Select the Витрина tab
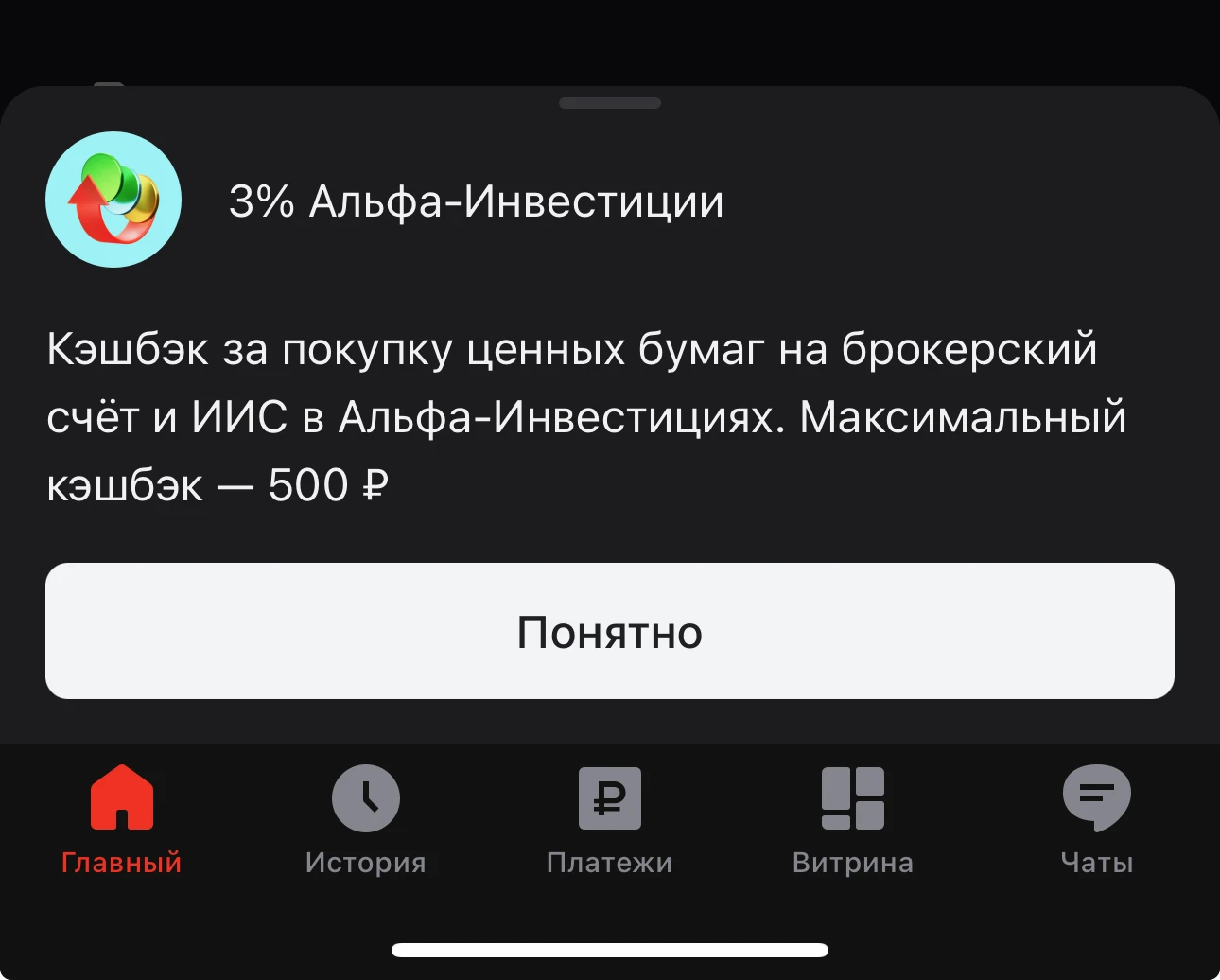This screenshot has width=1220, height=980. (852, 818)
